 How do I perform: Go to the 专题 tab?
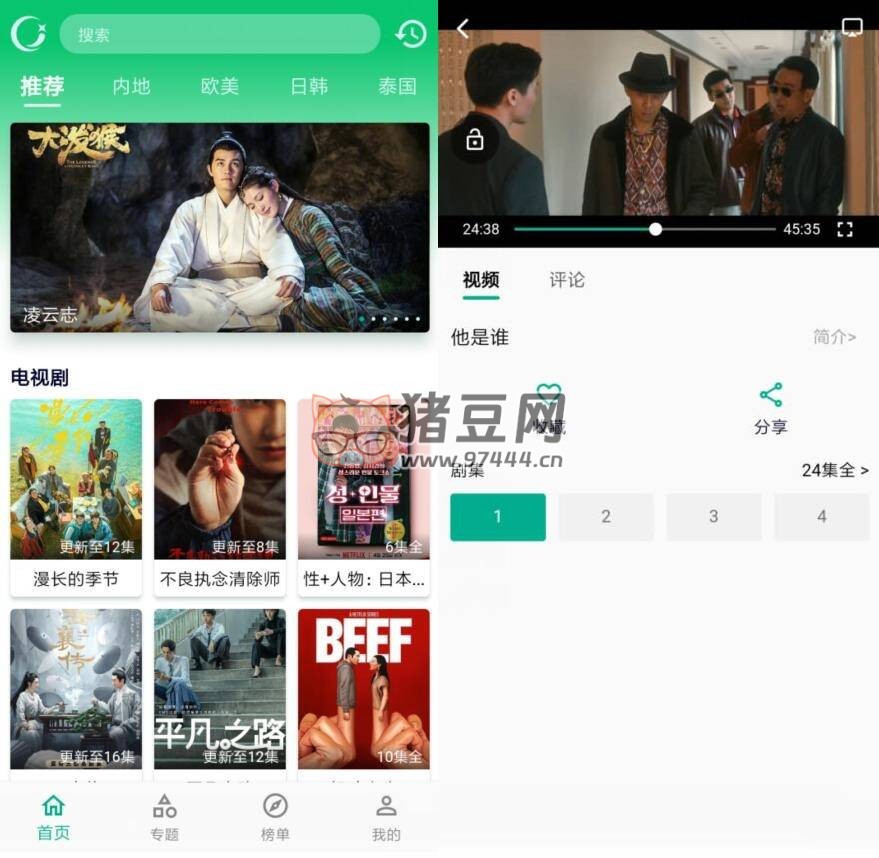click(164, 817)
